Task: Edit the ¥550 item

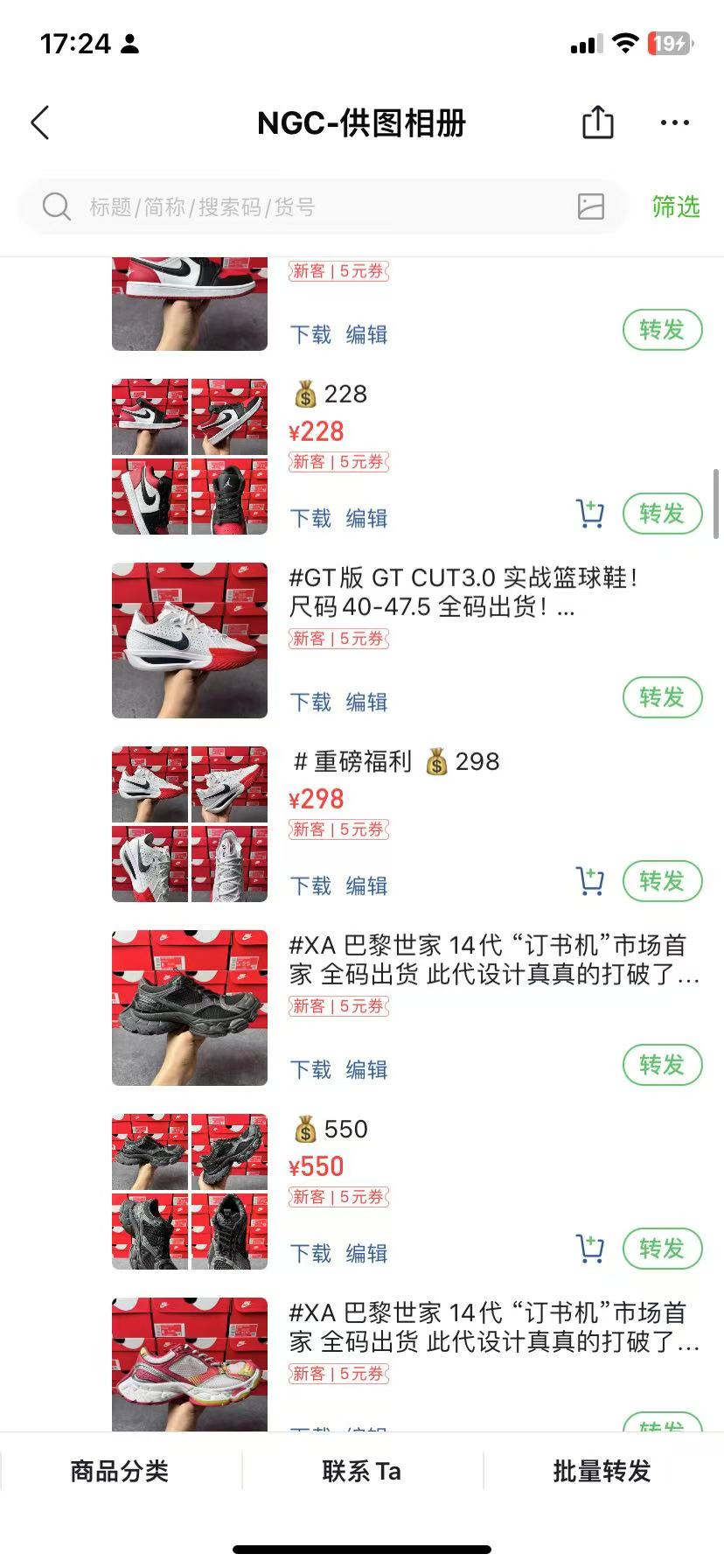Action: coord(366,1253)
